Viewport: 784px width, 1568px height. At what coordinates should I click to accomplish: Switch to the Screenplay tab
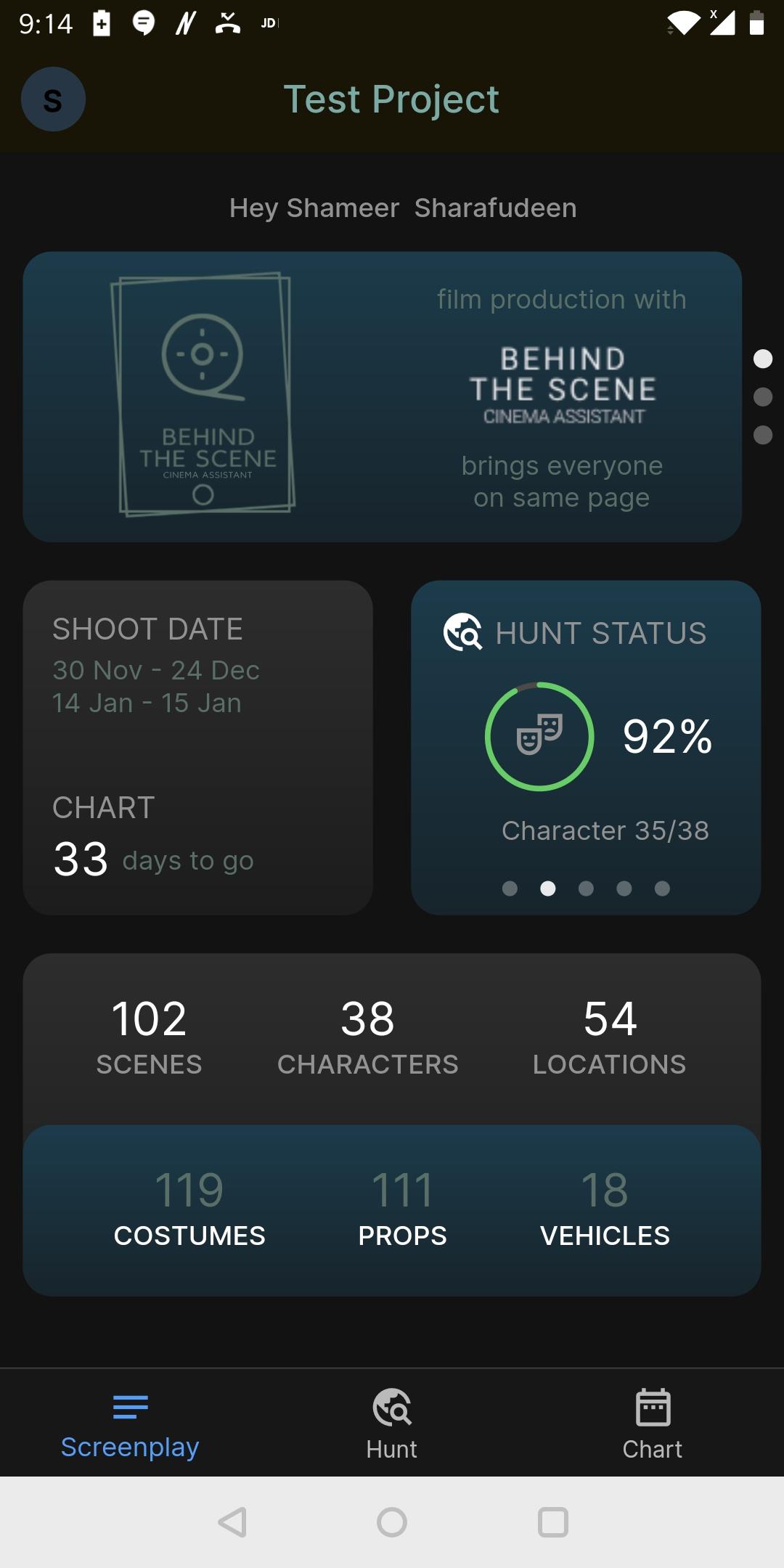[131, 1424]
